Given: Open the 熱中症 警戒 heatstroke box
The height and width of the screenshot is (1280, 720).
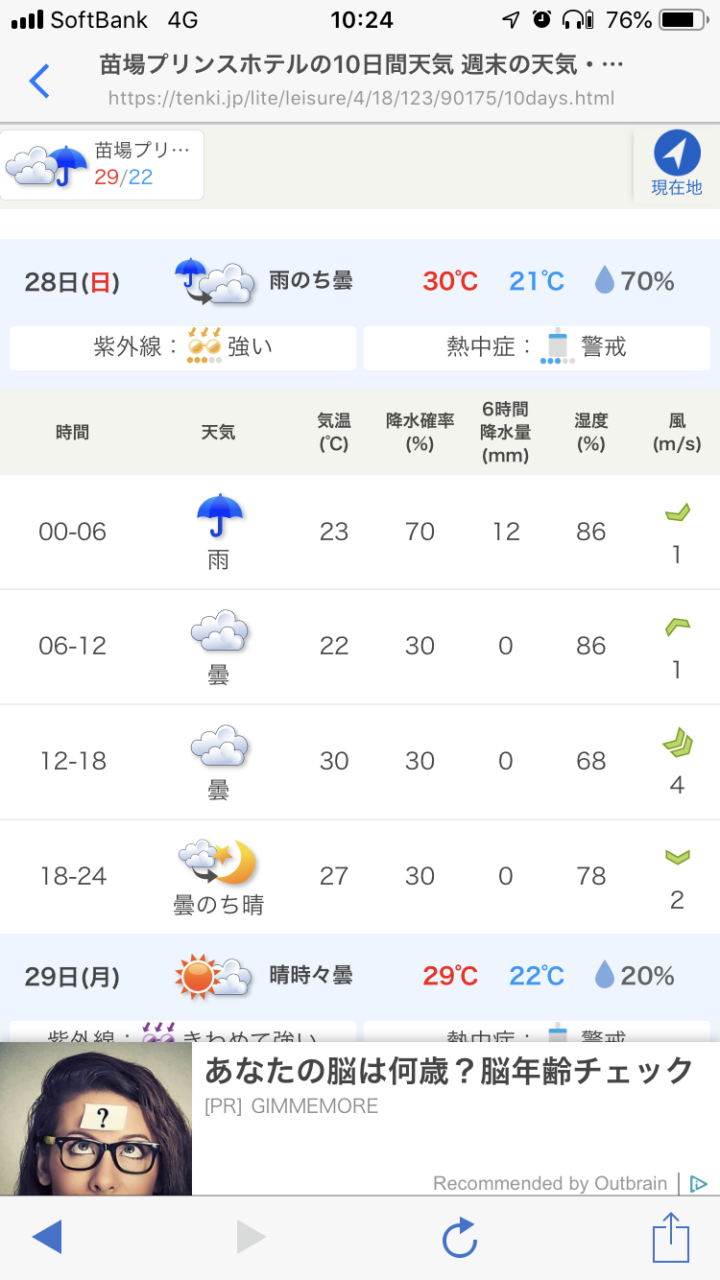Looking at the screenshot, I should 537,347.
